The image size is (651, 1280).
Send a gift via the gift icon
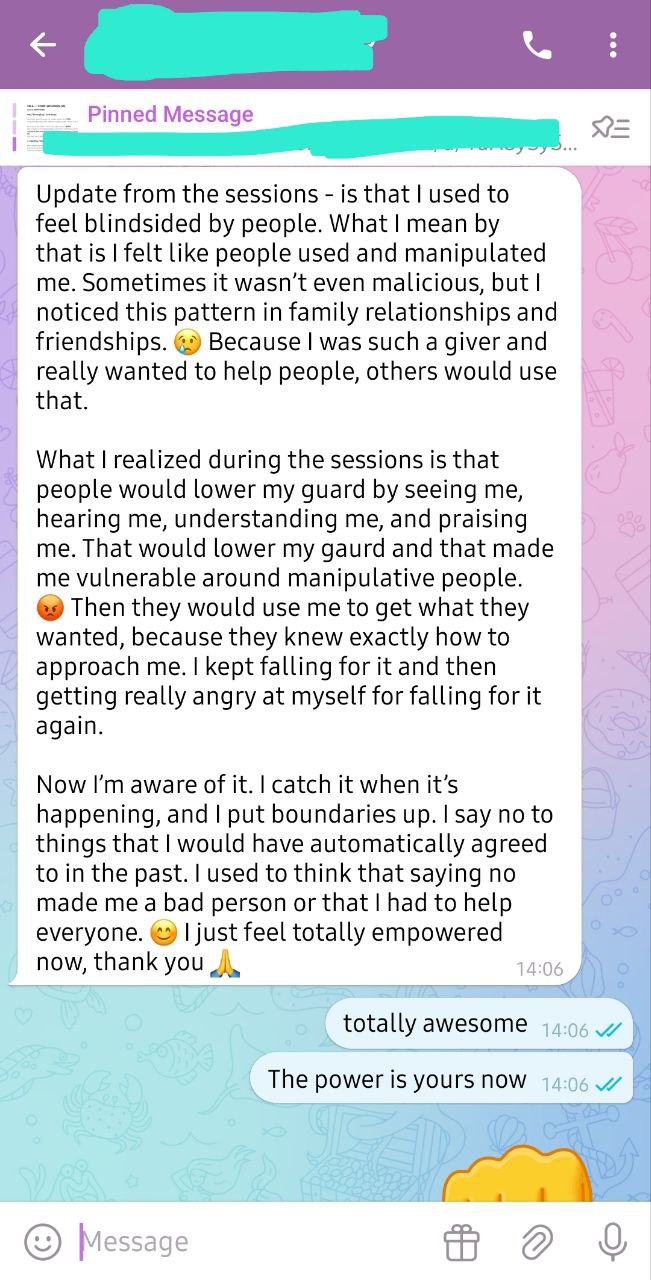461,1242
